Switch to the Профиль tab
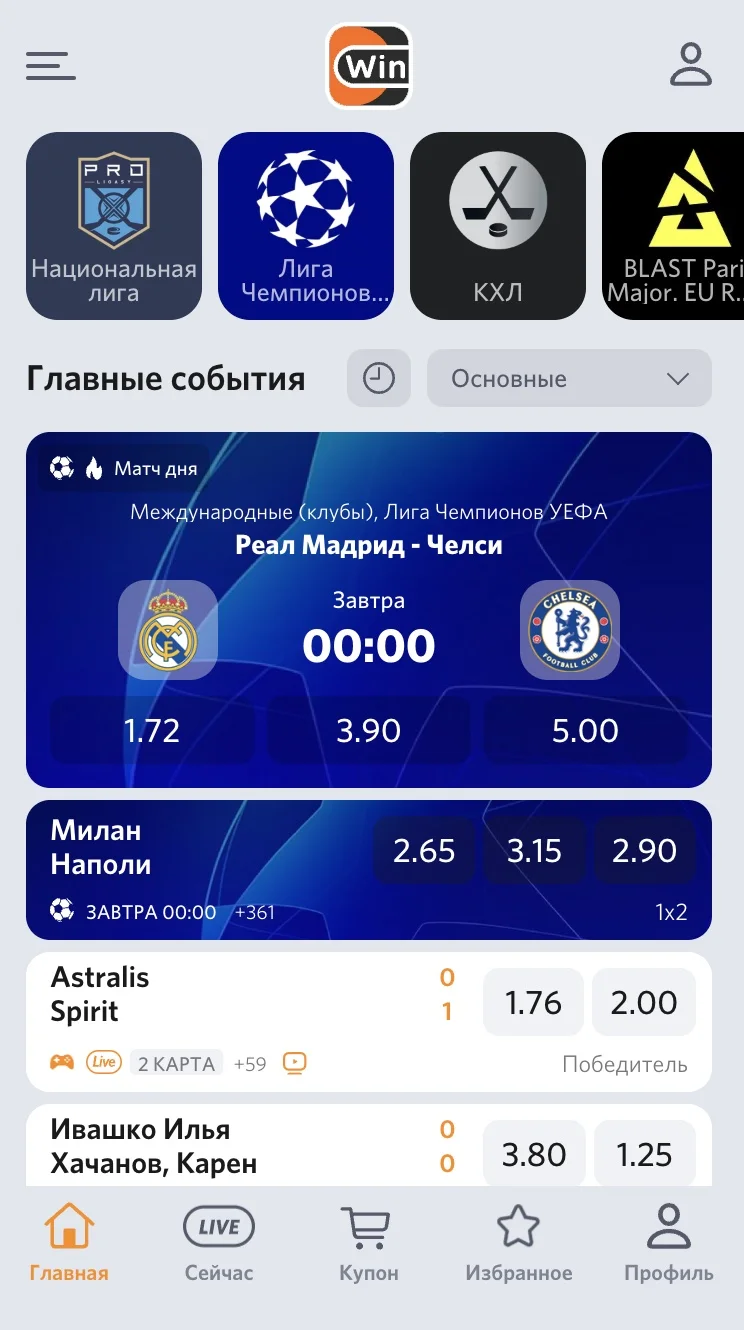744x1330 pixels. point(668,1244)
